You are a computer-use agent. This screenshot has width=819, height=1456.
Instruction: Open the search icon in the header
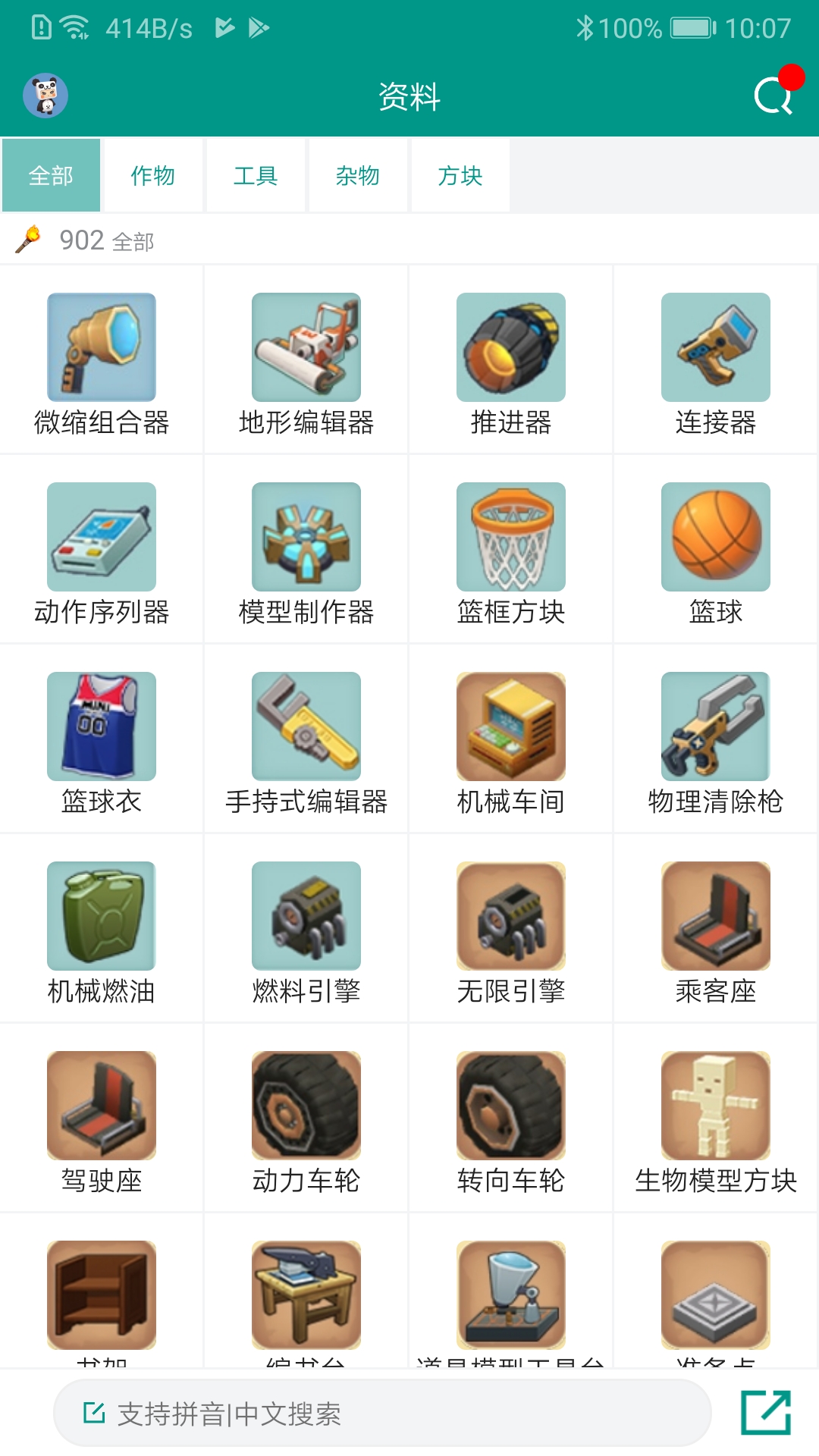(x=773, y=96)
